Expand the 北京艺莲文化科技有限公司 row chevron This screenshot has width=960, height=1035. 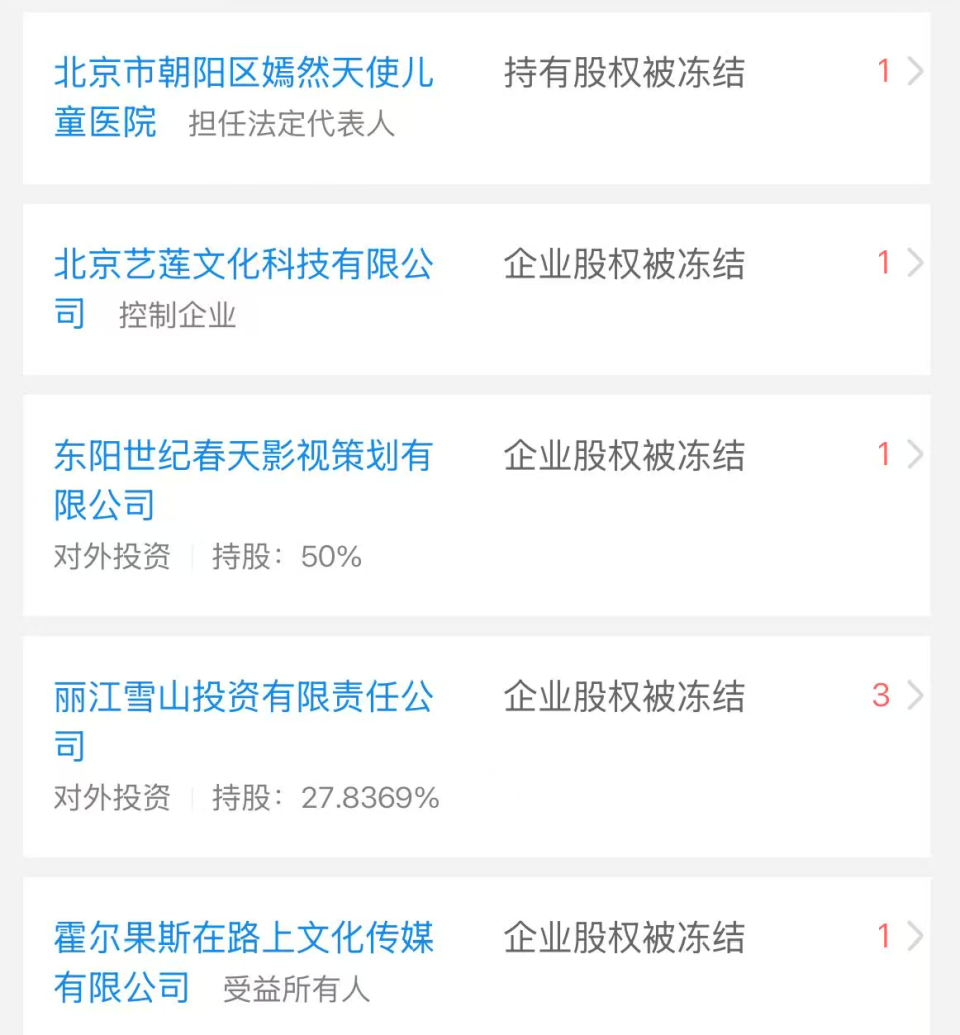point(916,262)
